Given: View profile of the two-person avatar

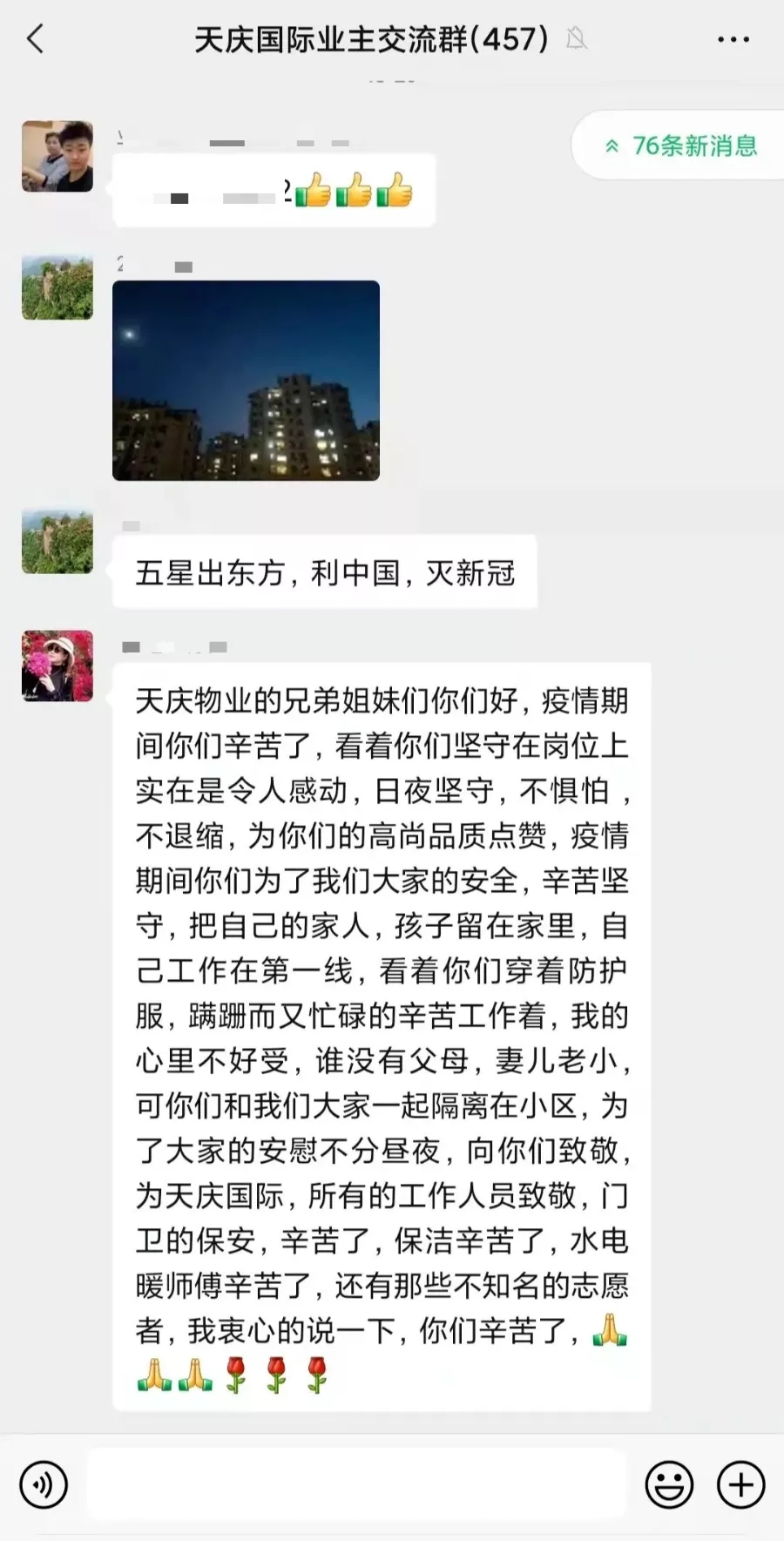Looking at the screenshot, I should [x=57, y=157].
